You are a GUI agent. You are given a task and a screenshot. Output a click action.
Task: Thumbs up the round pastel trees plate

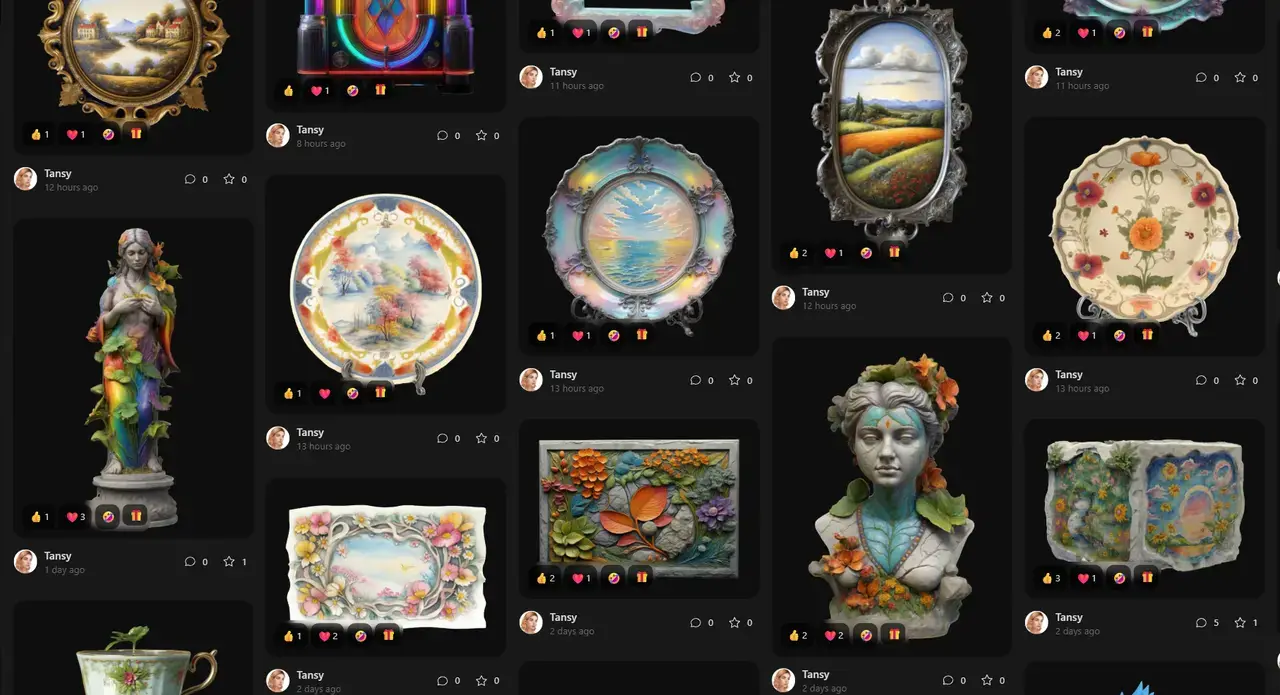(x=291, y=393)
